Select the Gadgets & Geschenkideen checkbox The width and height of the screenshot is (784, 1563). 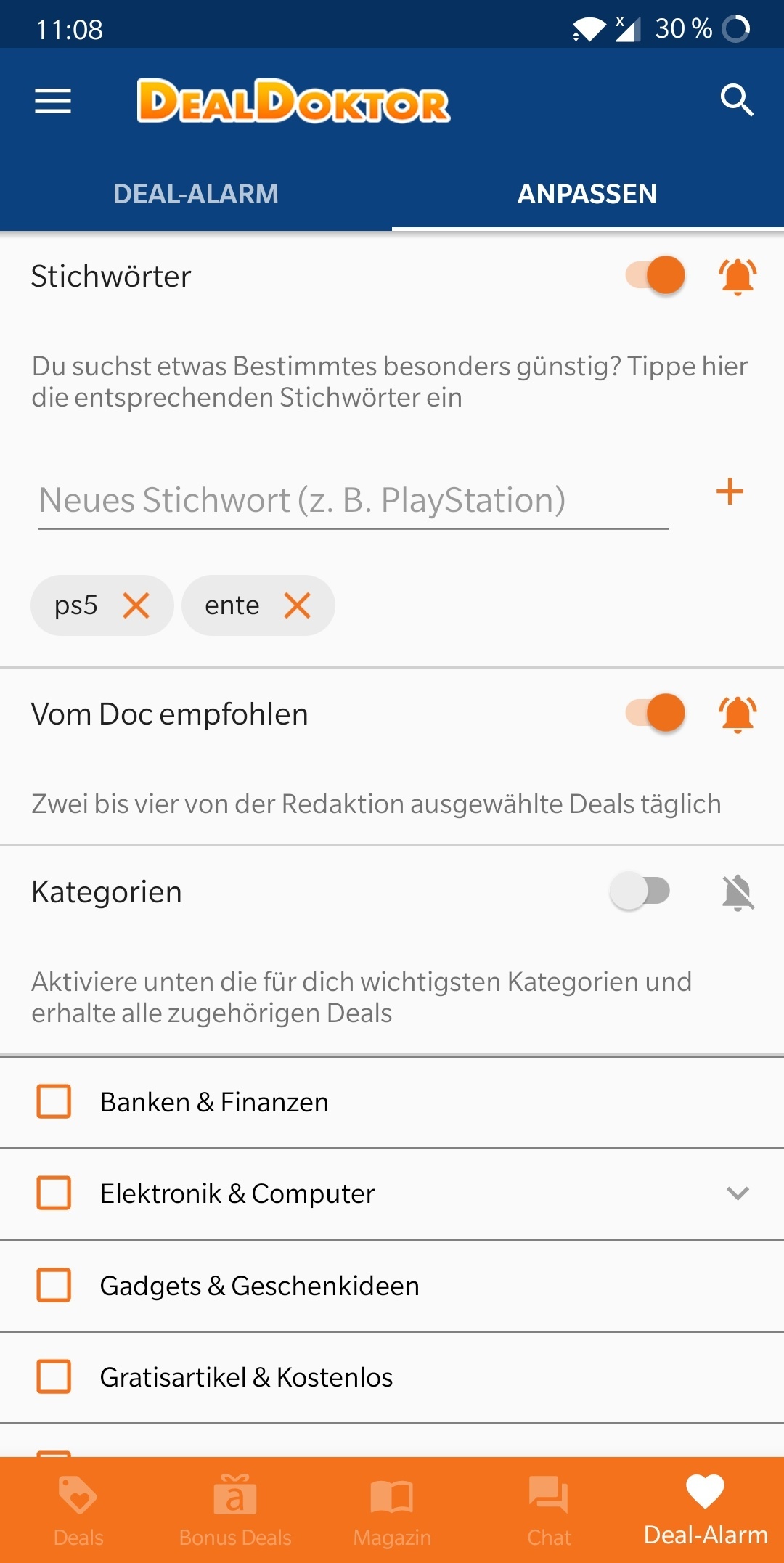point(54,1285)
